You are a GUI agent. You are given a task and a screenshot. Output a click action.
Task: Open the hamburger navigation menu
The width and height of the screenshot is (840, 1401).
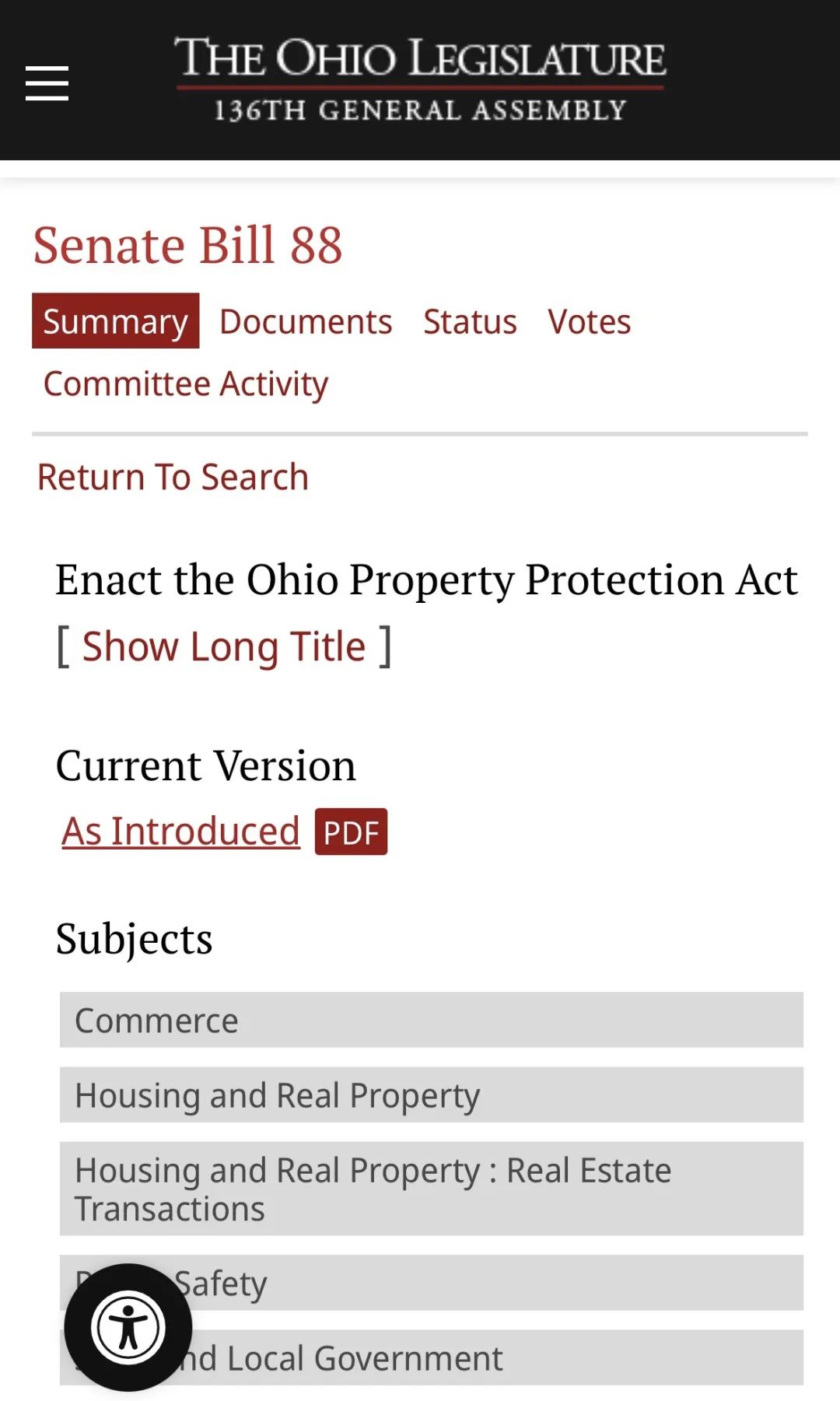(47, 83)
